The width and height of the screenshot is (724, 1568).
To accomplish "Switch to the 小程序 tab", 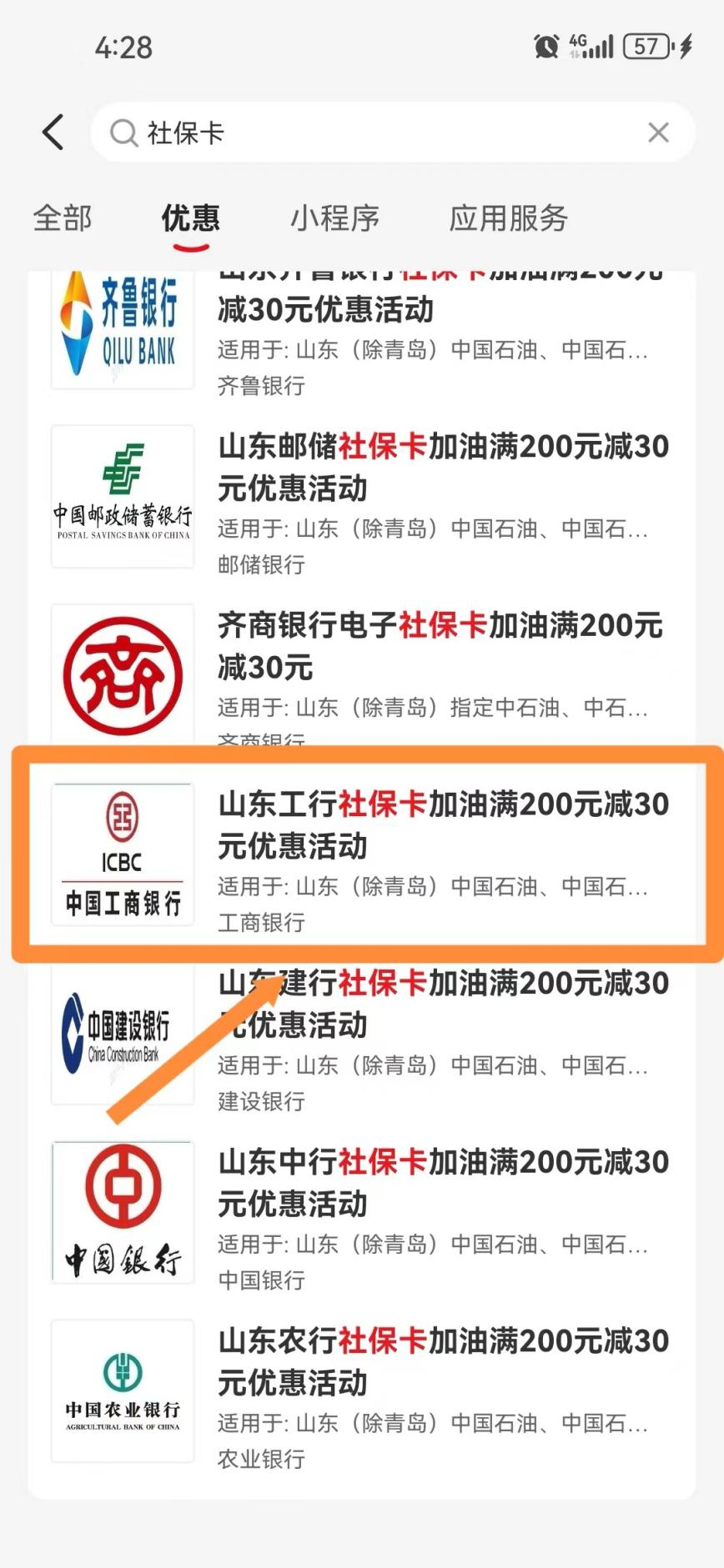I will 335,218.
